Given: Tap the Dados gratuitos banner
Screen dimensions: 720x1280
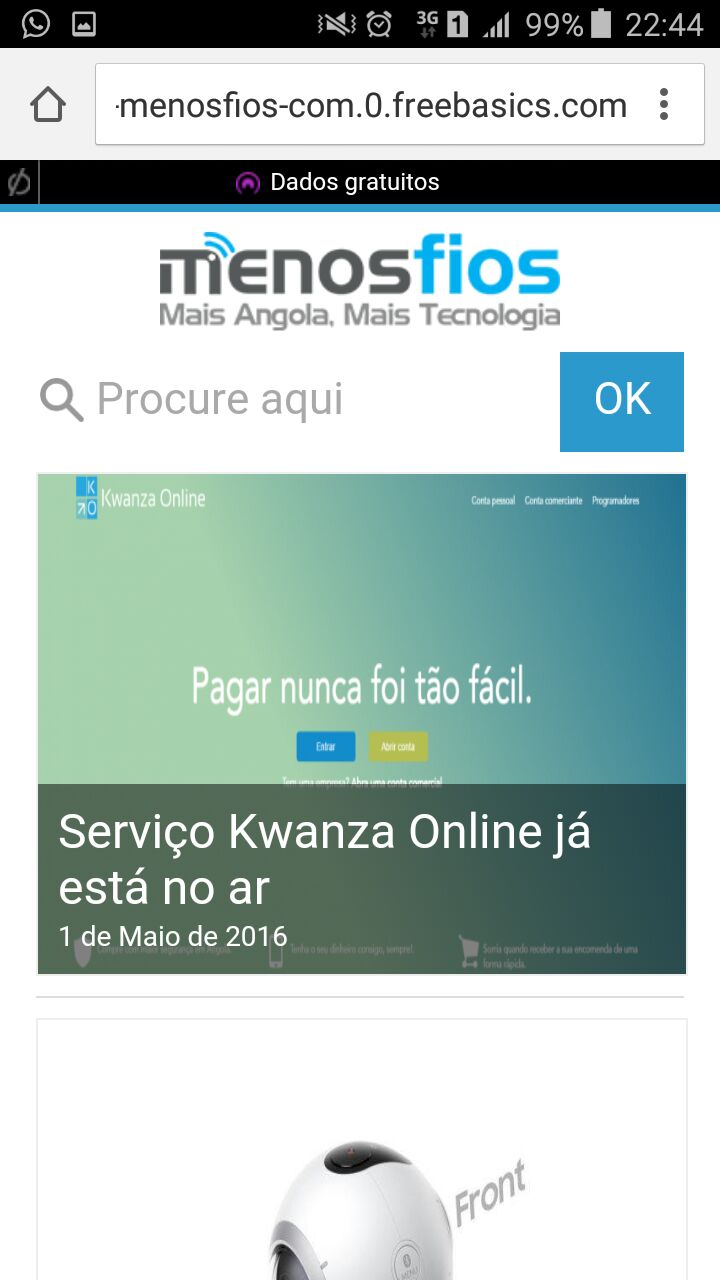Looking at the screenshot, I should pos(339,182).
